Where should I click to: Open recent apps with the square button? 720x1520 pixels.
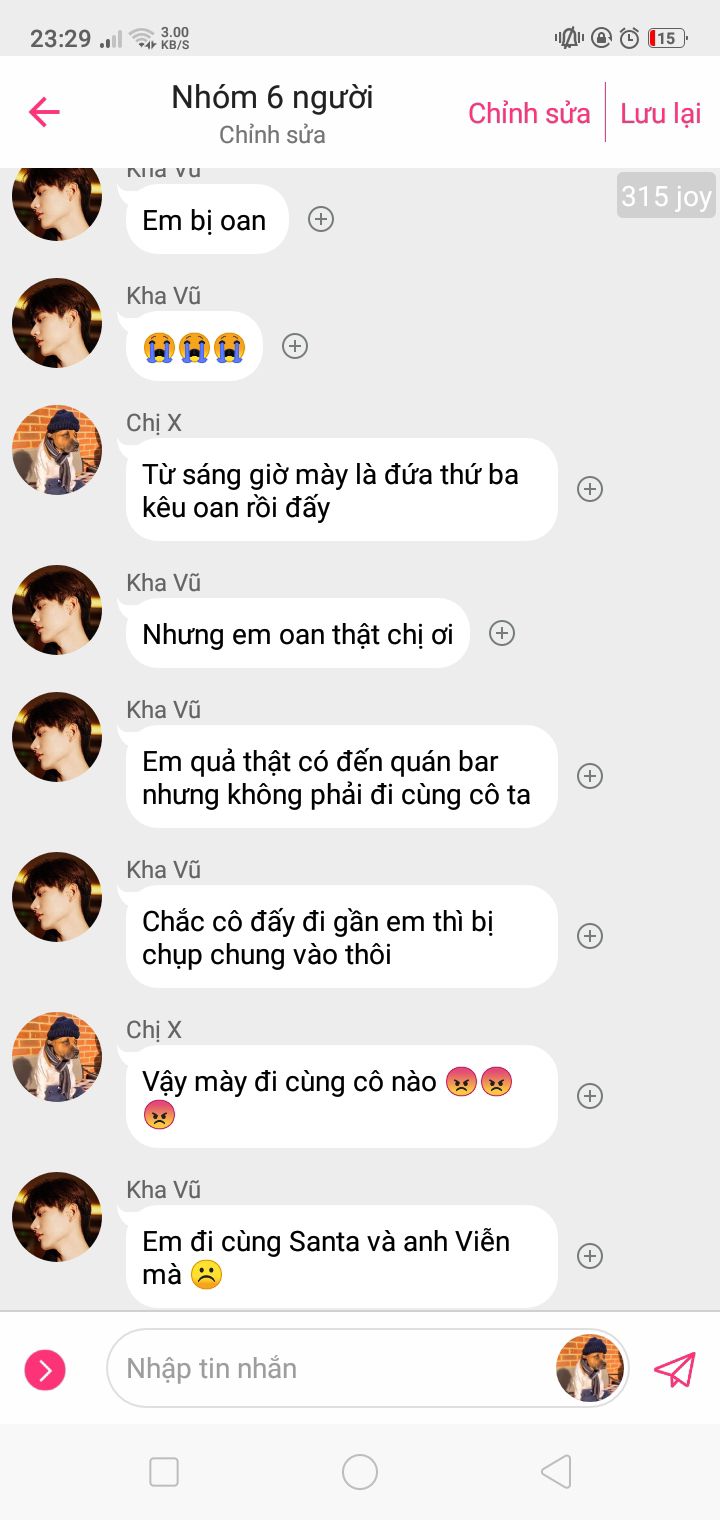click(x=164, y=1472)
